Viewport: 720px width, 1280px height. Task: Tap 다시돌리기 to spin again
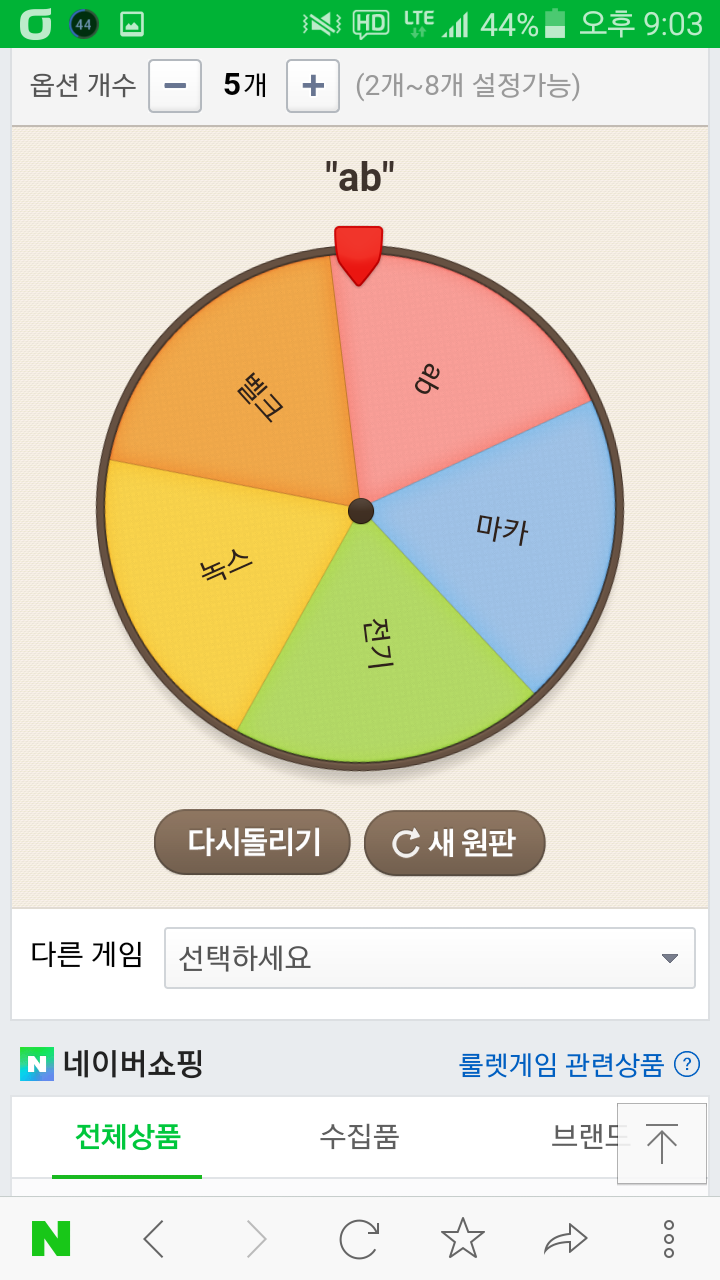253,842
